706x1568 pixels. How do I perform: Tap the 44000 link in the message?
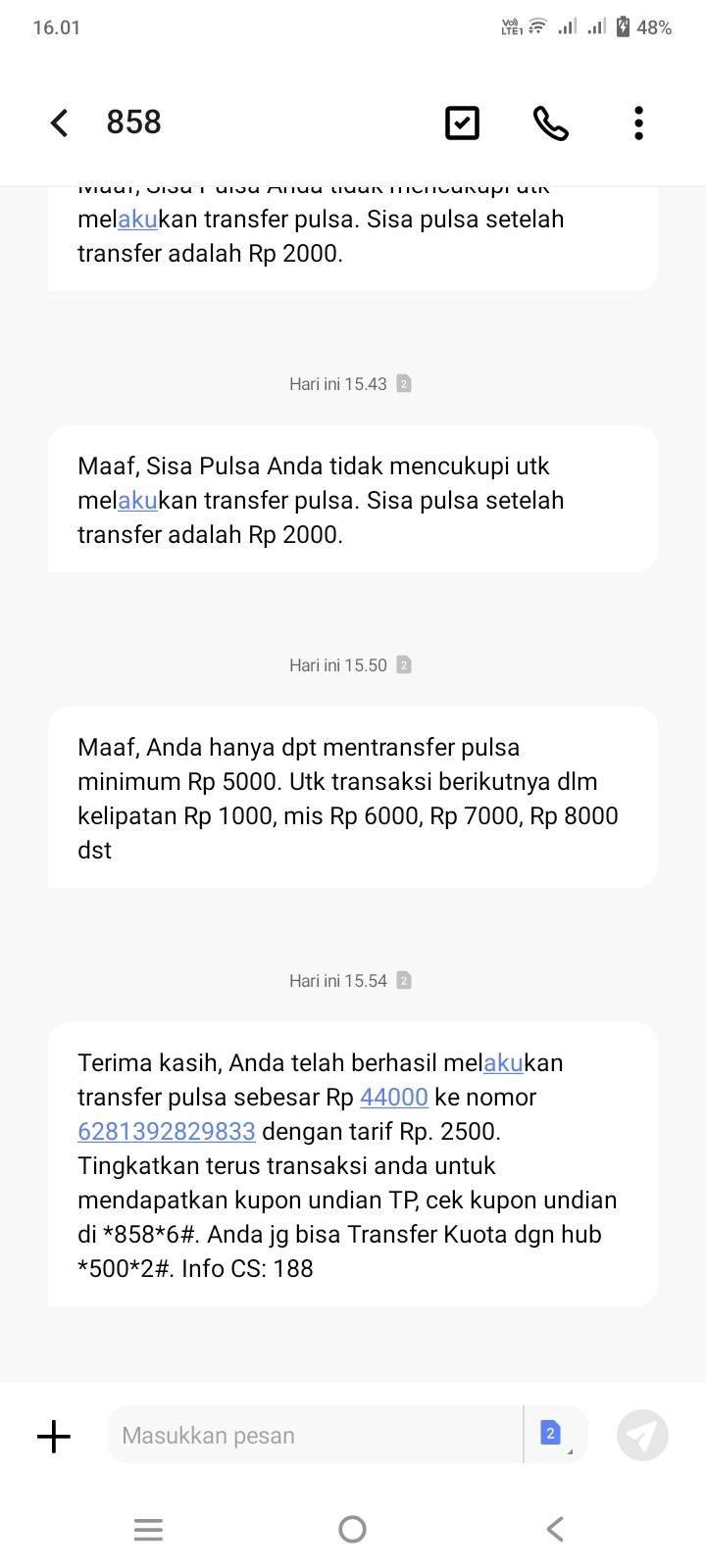click(x=393, y=1097)
